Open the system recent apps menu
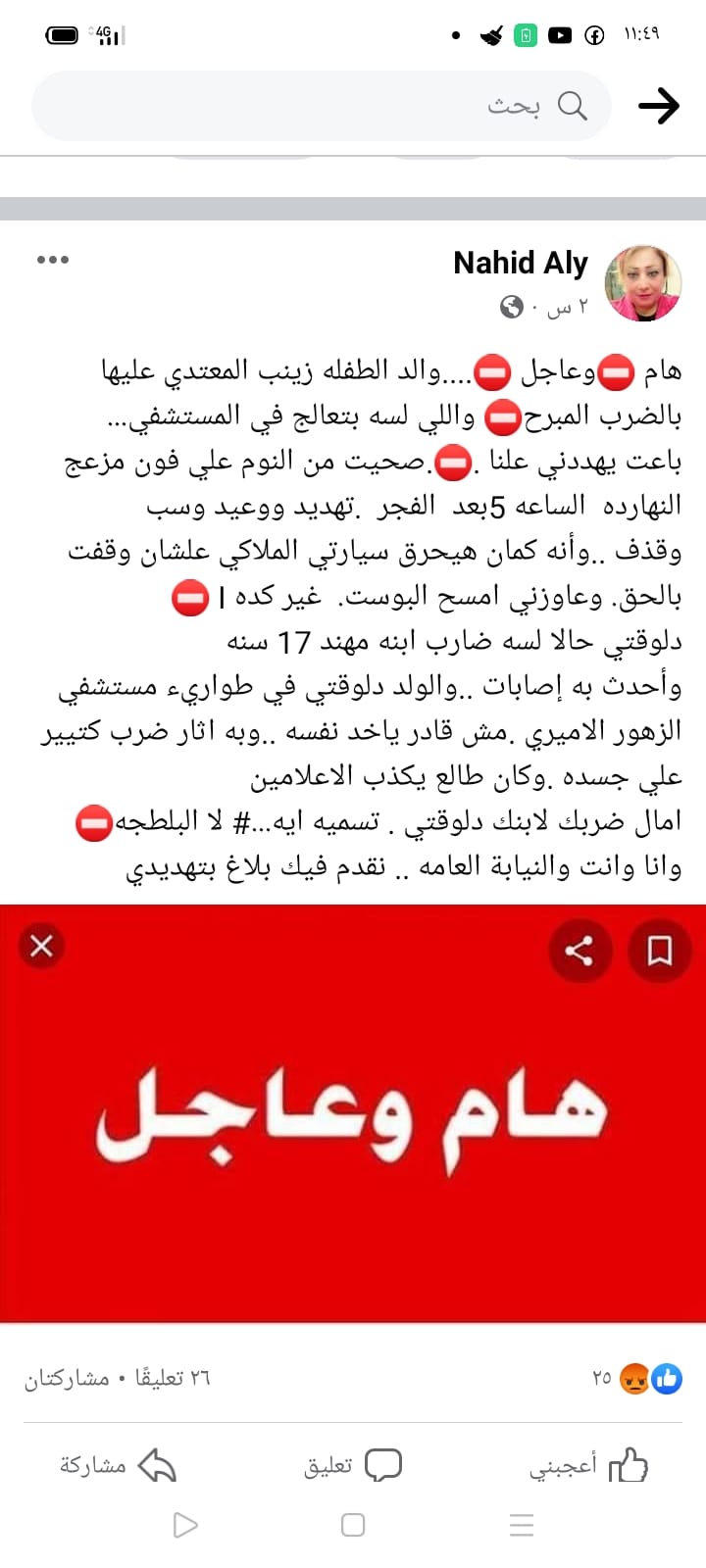Image resolution: width=706 pixels, height=1568 pixels. [x=522, y=1525]
